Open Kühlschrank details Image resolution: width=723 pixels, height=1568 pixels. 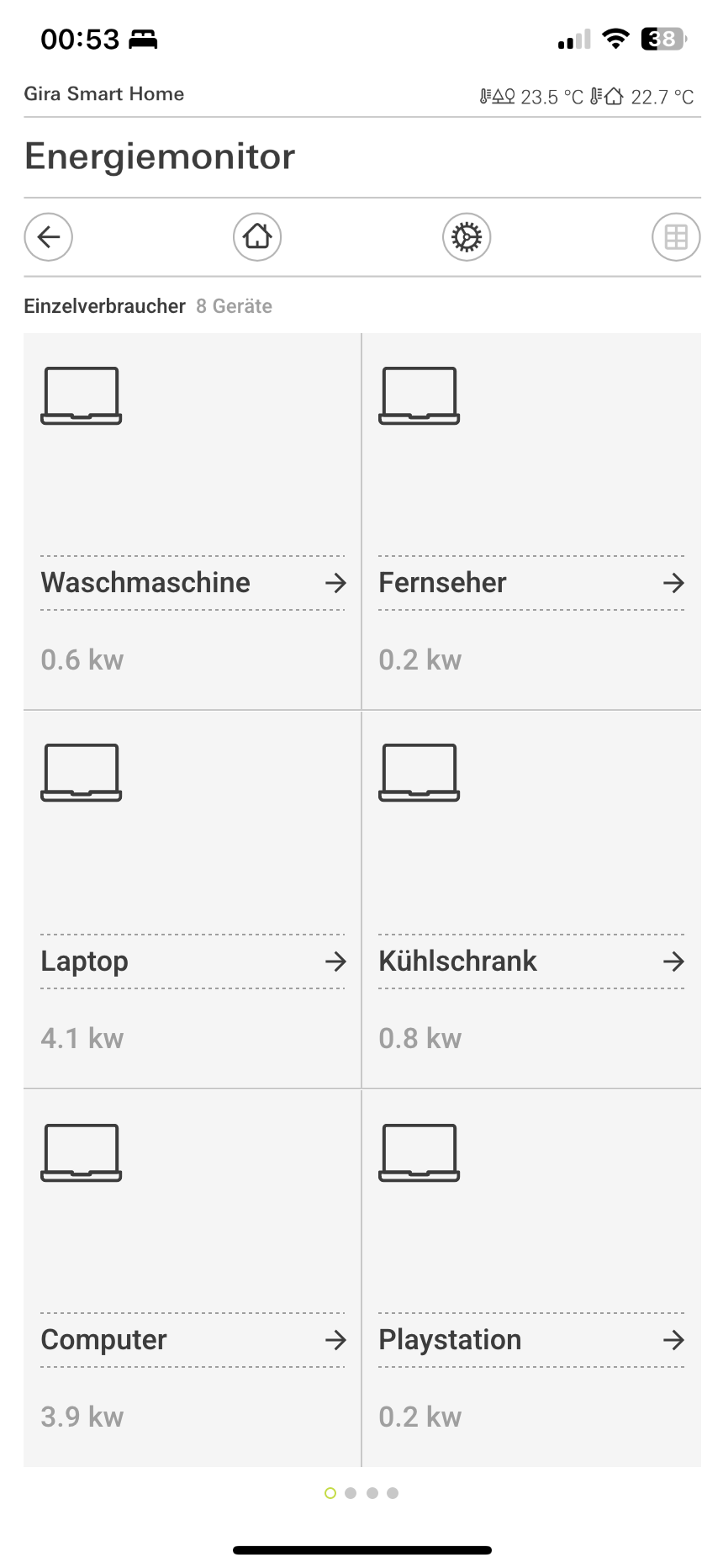pyautogui.click(x=531, y=961)
